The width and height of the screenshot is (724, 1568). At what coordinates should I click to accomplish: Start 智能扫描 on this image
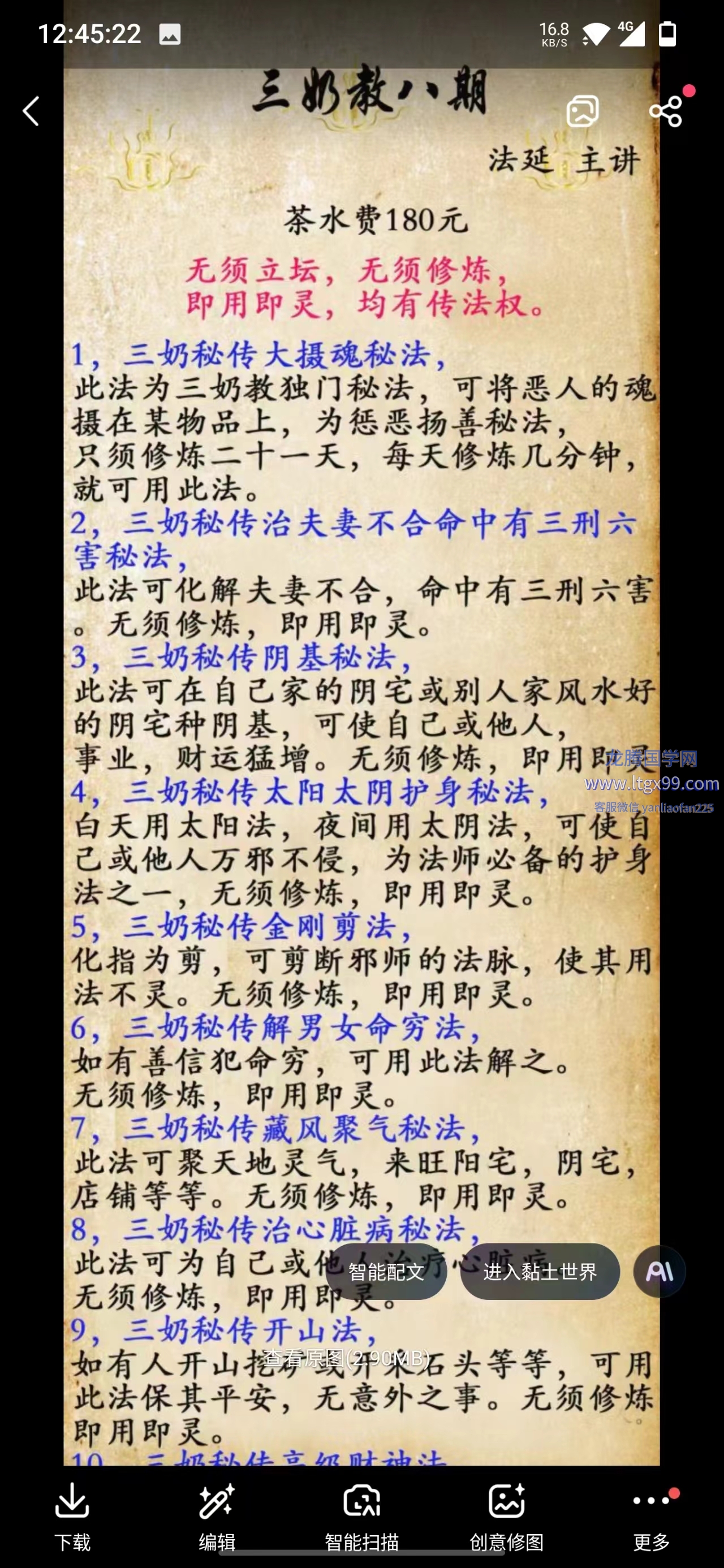tap(361, 1515)
